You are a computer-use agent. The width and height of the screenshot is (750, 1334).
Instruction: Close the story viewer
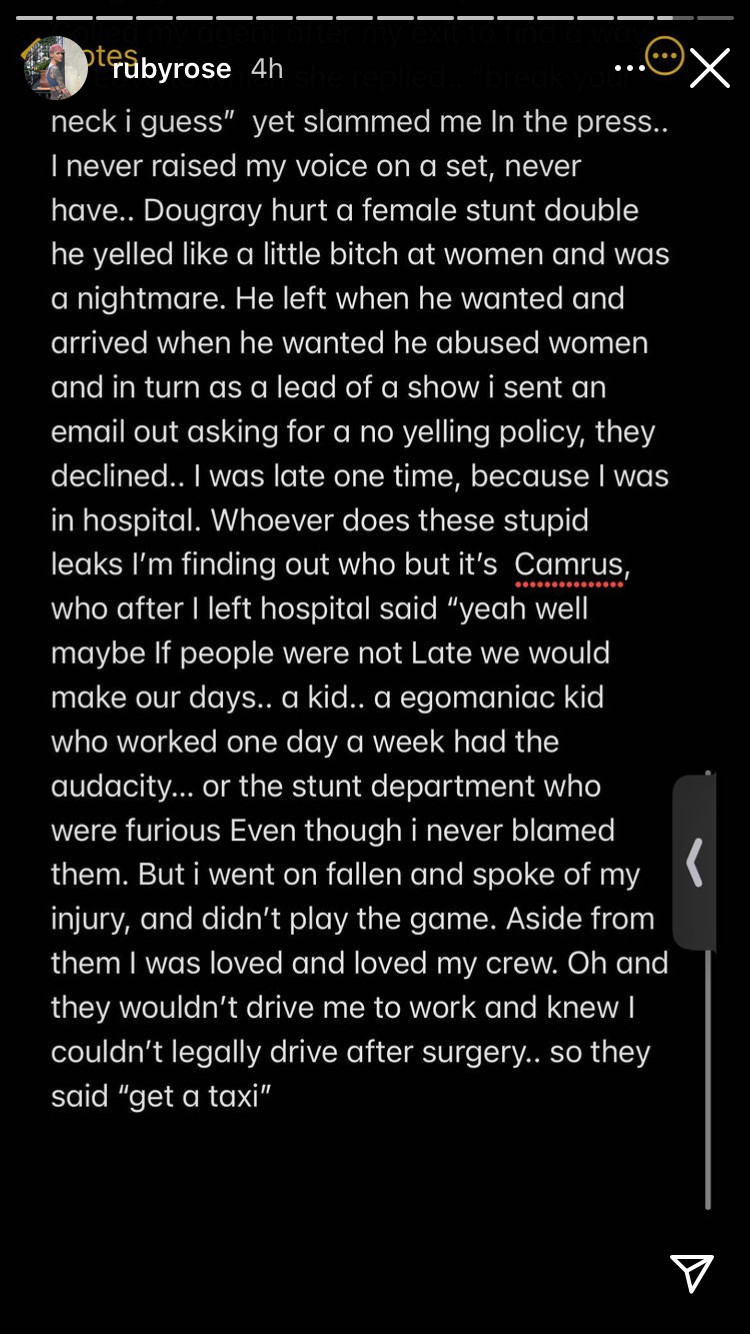pos(709,68)
